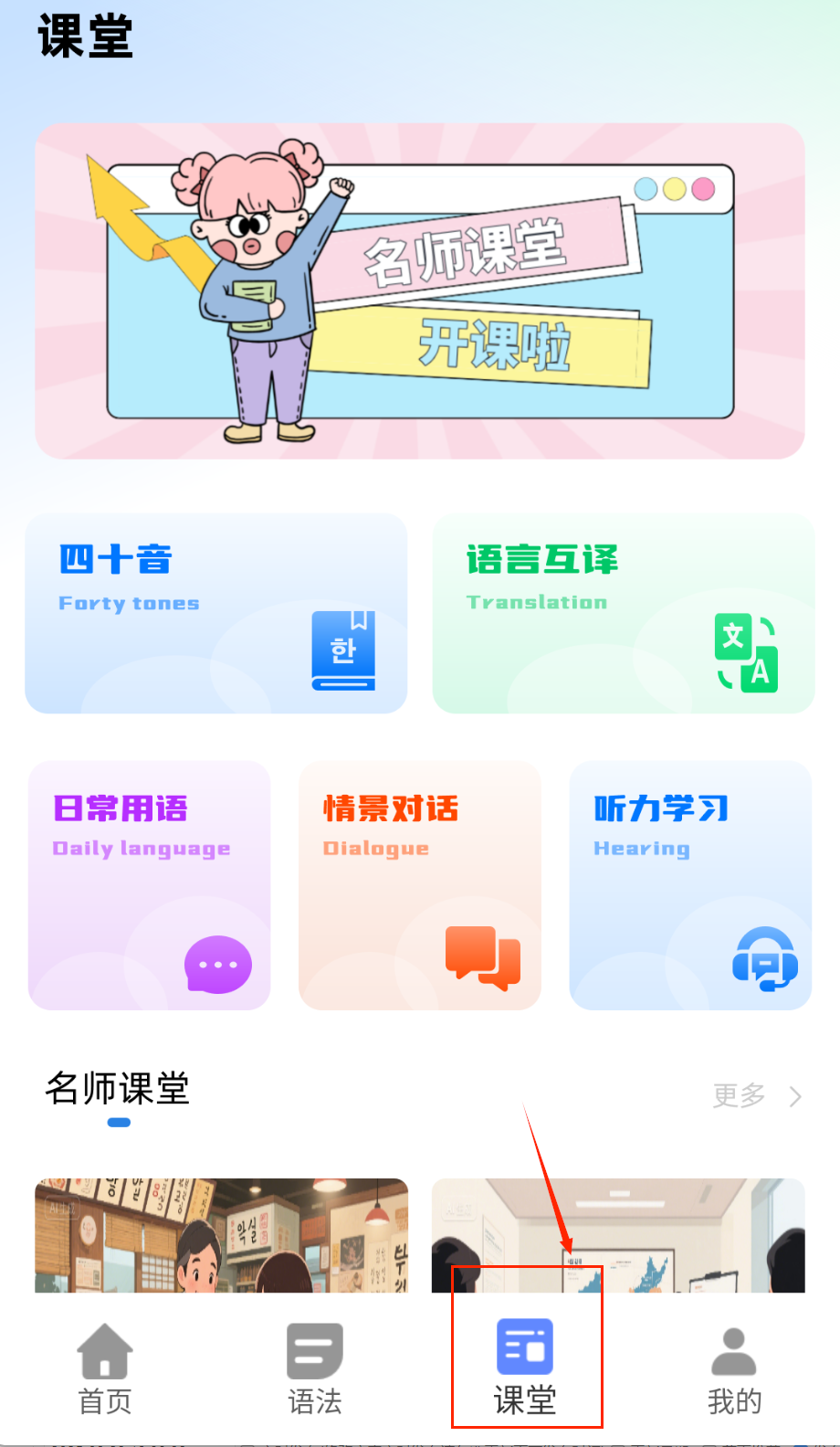Viewport: 840px width, 1447px height.
Task: View 更多 teacher classes
Action: click(x=756, y=1095)
